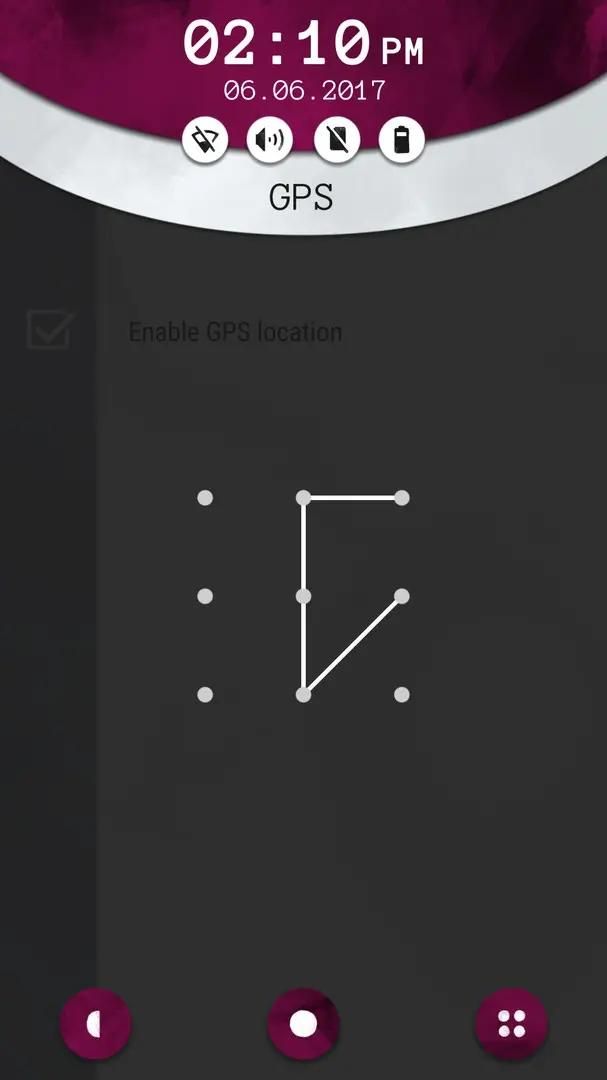Tap the center circle home button
Screen dimensions: 607x1080
(303, 1023)
